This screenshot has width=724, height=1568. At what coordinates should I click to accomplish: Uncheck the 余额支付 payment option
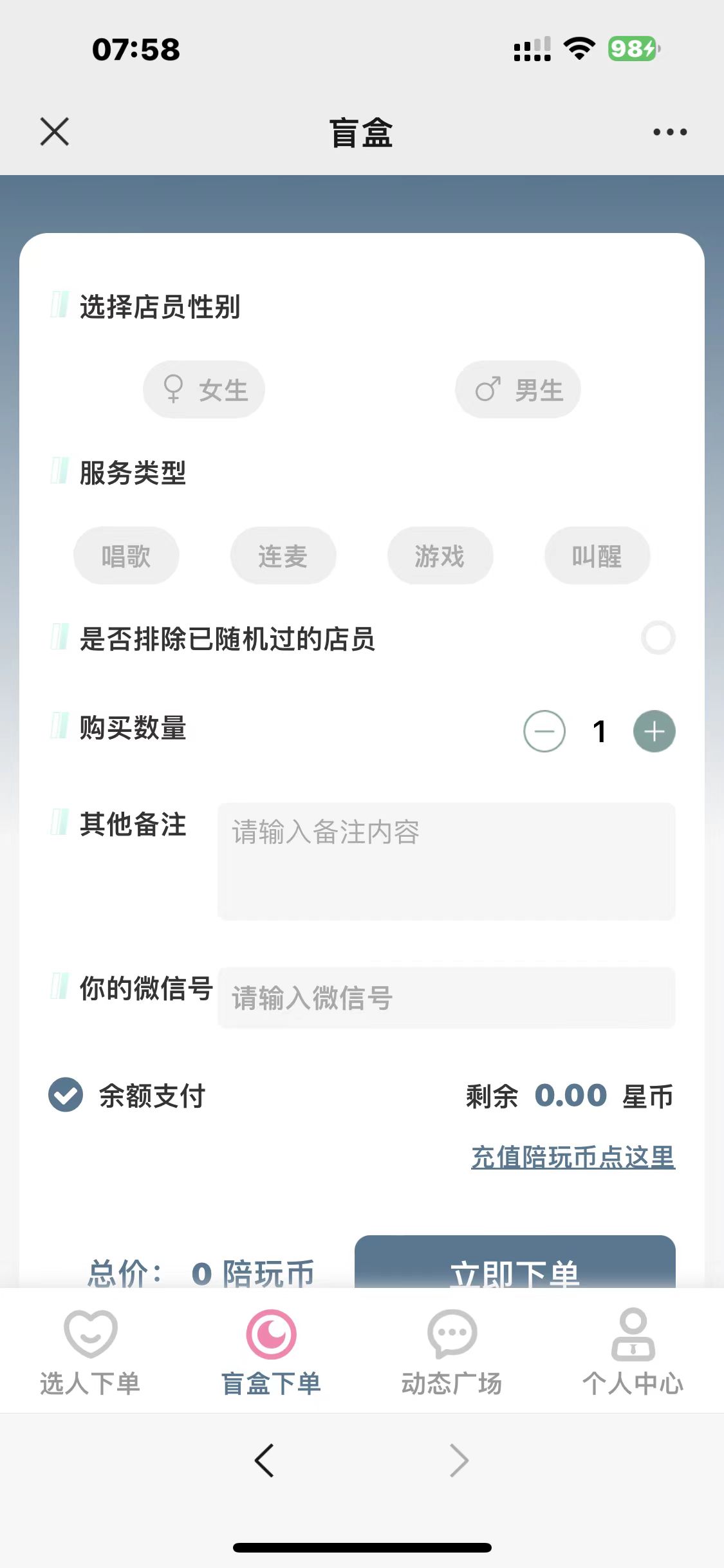[x=66, y=1095]
